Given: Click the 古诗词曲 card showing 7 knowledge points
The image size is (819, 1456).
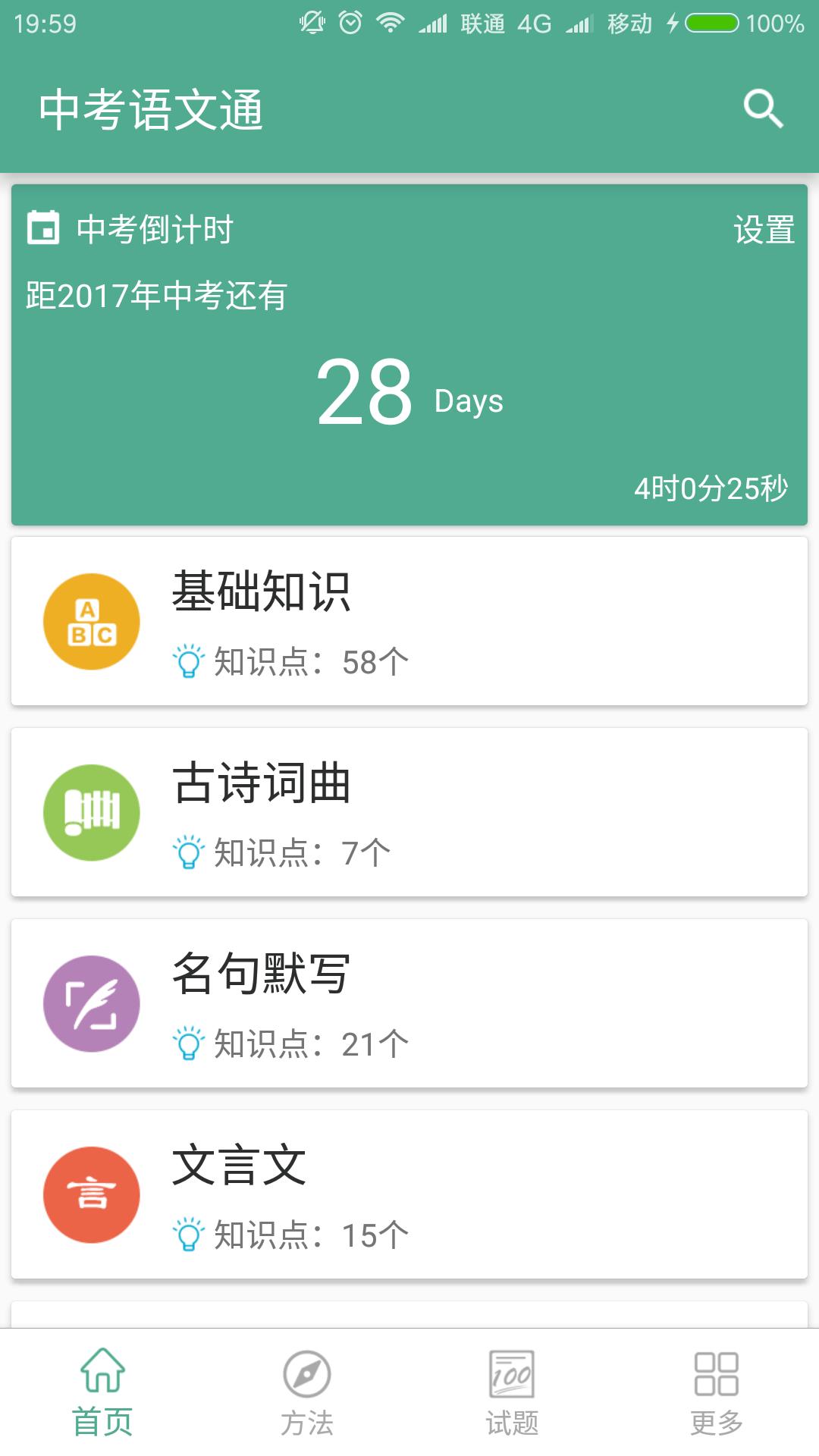Looking at the screenshot, I should click(409, 811).
